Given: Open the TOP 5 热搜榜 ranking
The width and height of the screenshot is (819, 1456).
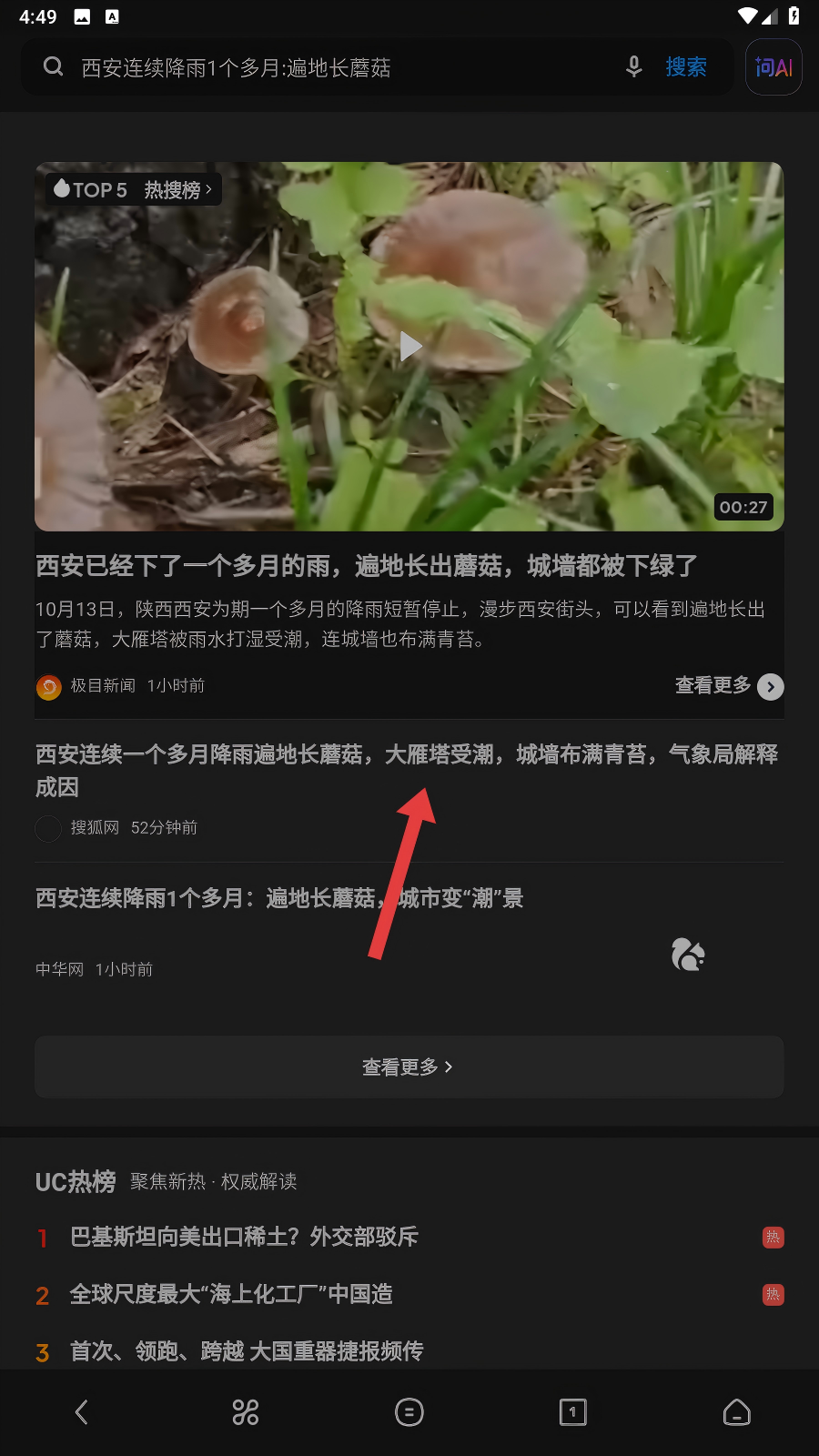Looking at the screenshot, I should click(134, 189).
